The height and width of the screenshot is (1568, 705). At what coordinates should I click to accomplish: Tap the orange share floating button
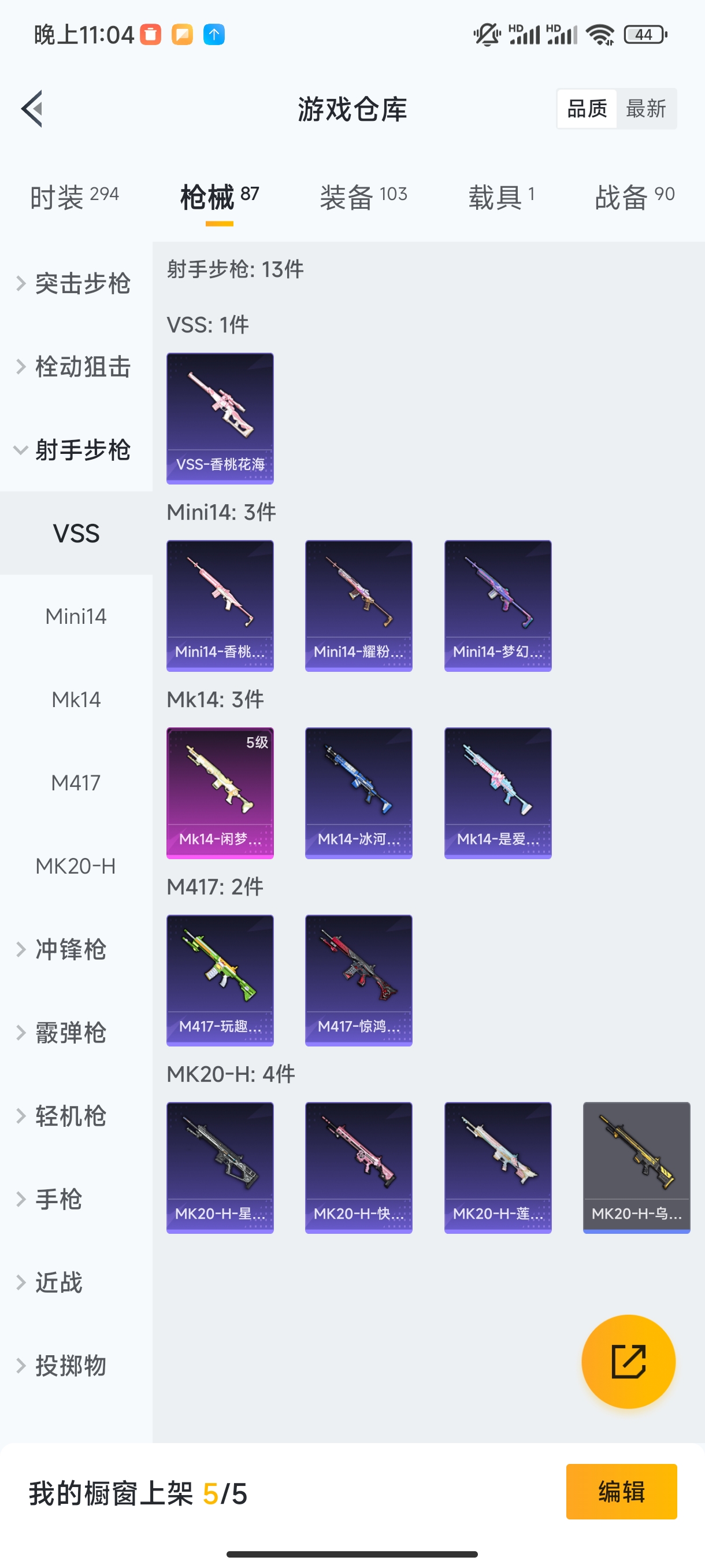coord(628,1362)
